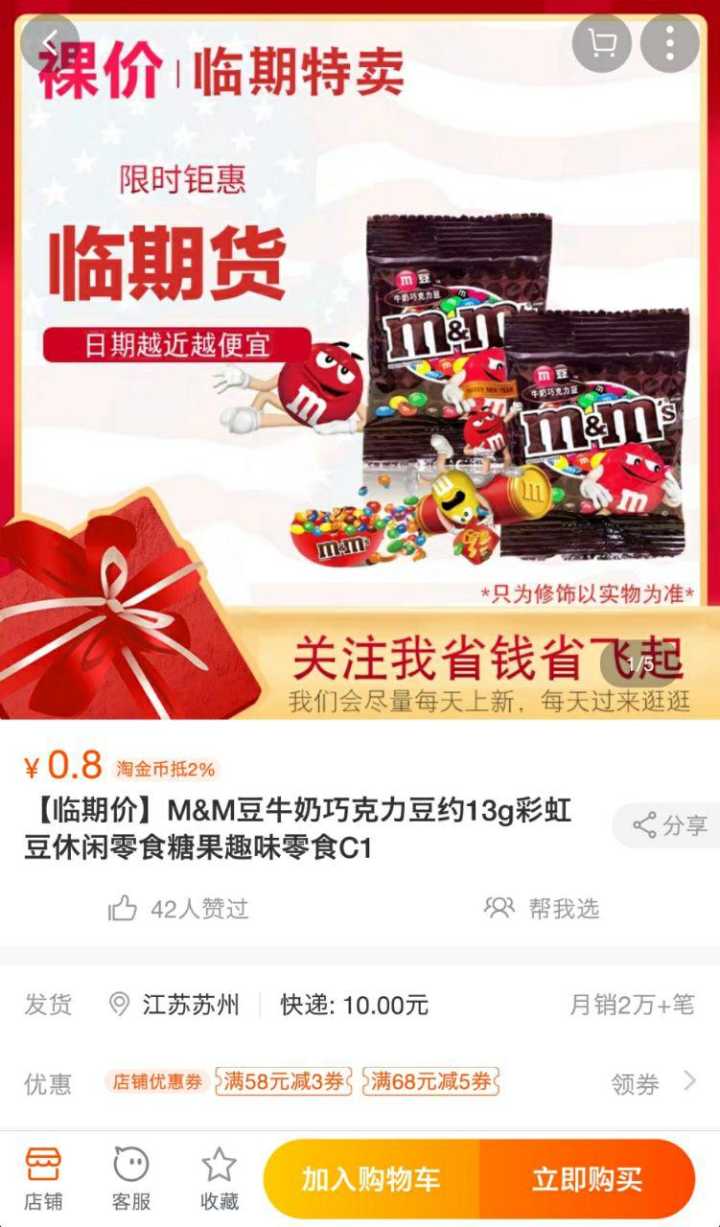The height and width of the screenshot is (1227, 720).
Task: Contact 客服 customer service
Action: (x=131, y=1178)
